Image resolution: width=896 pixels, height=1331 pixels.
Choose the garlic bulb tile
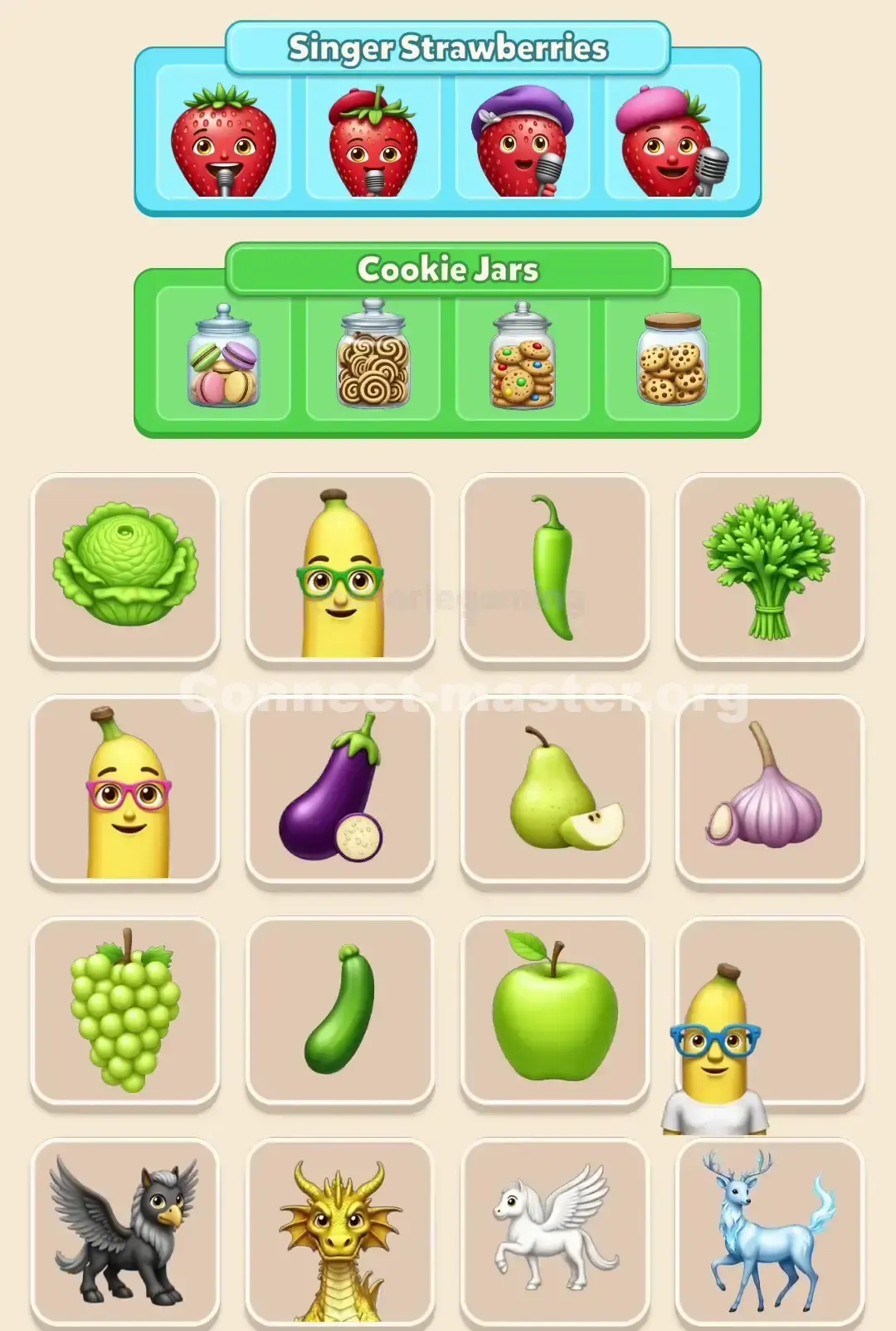click(x=769, y=791)
